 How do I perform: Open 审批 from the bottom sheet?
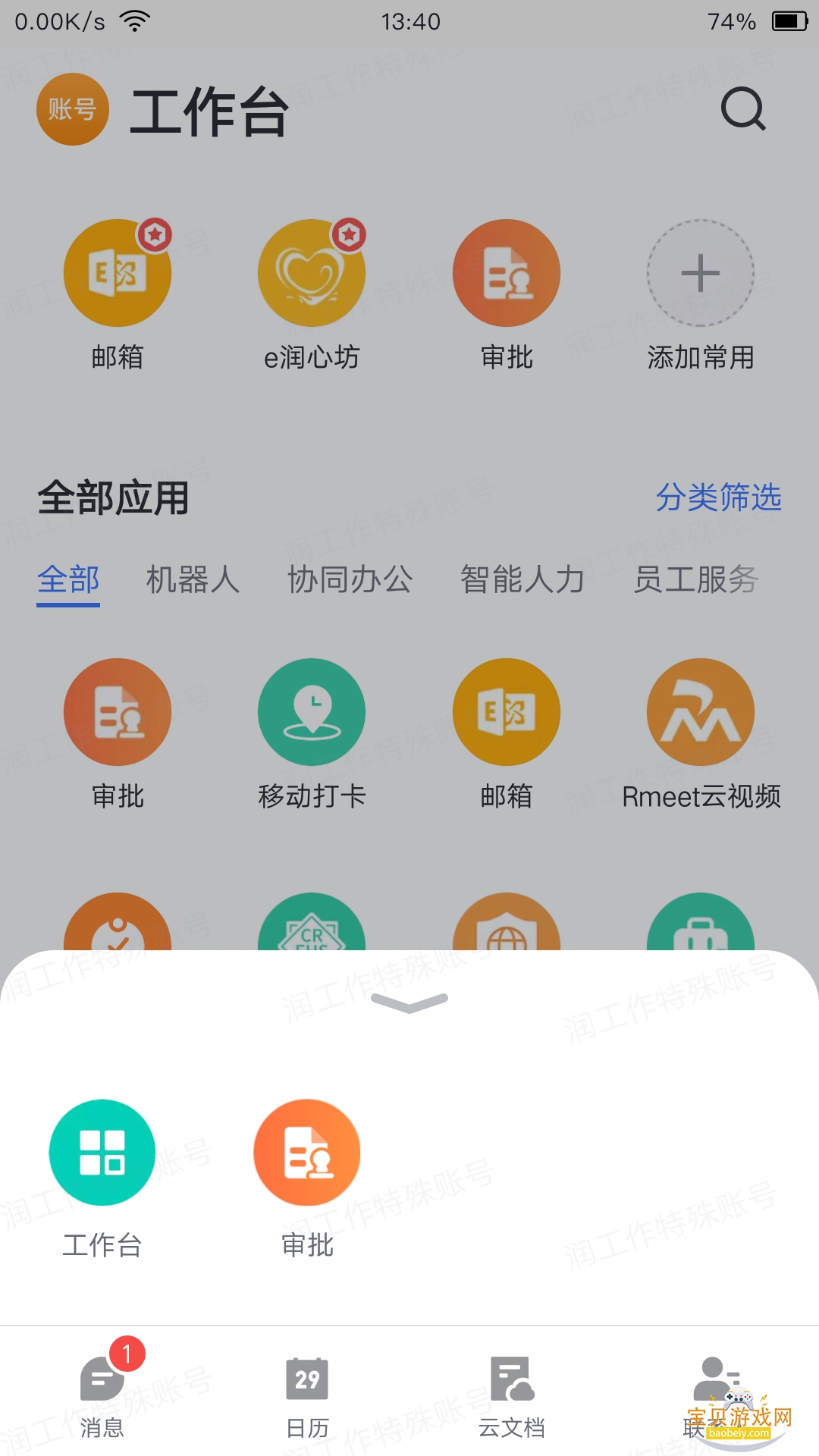click(306, 1152)
